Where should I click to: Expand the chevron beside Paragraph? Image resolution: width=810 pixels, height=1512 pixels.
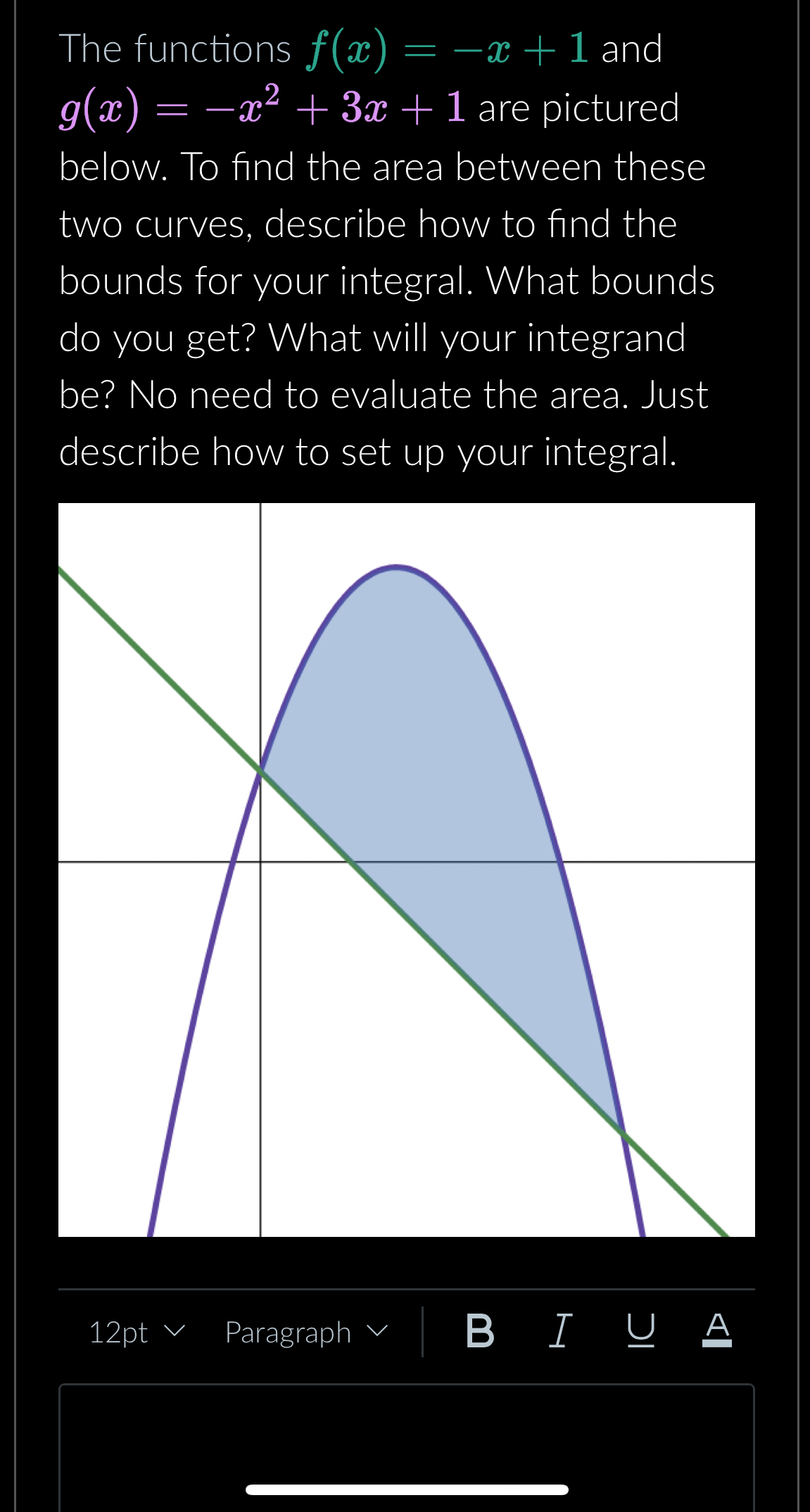click(x=379, y=1332)
